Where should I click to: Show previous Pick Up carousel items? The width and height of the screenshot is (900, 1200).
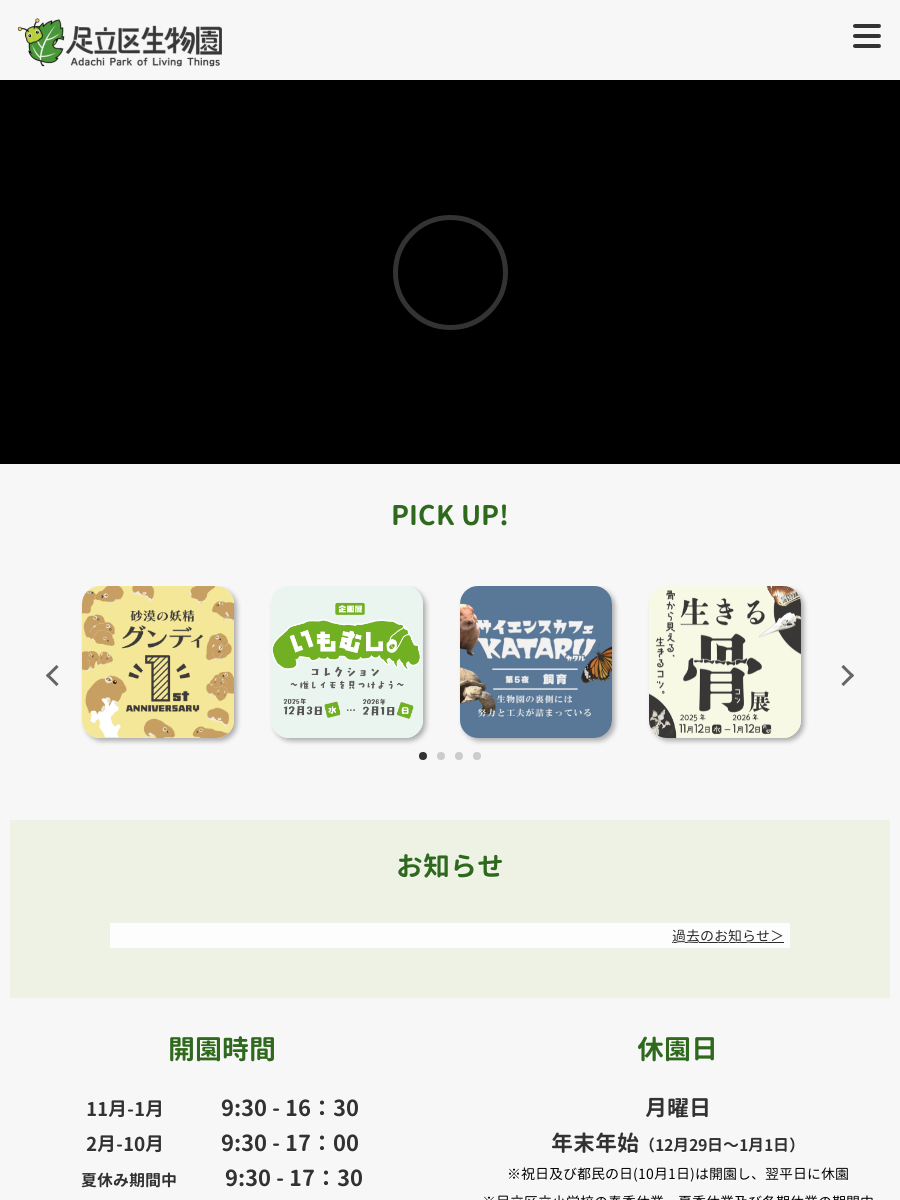coord(53,676)
